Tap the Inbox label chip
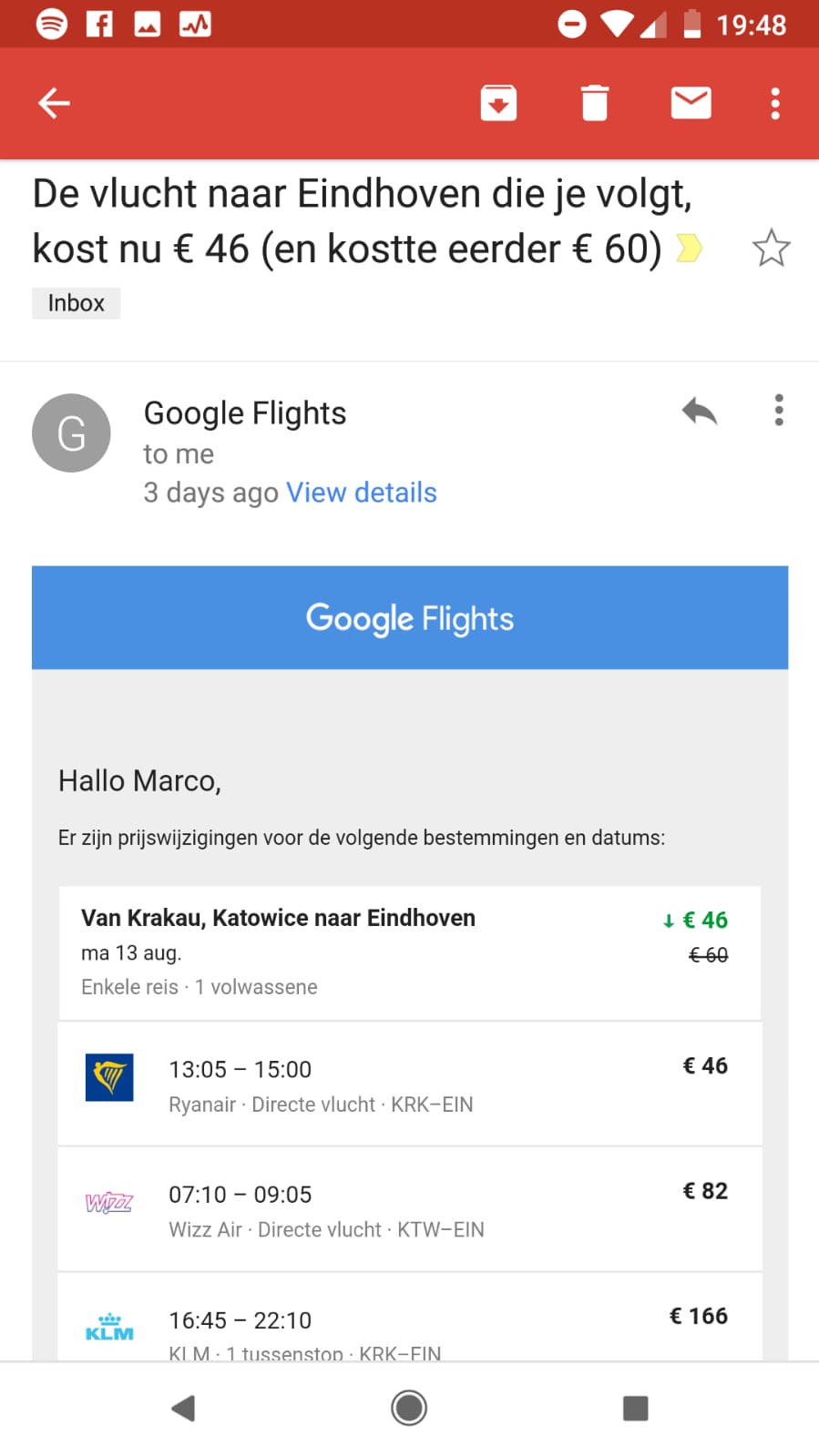This screenshot has height=1456, width=819. (x=76, y=303)
